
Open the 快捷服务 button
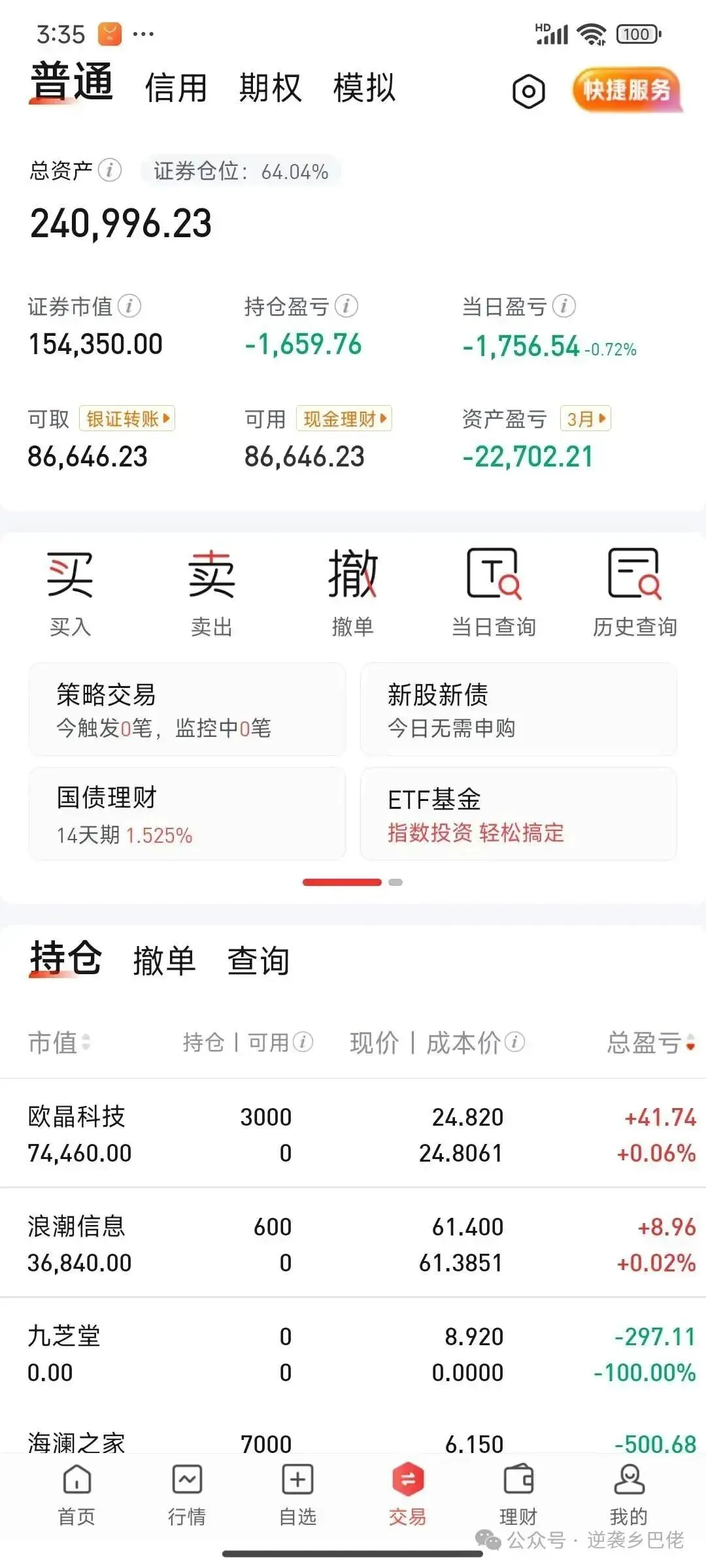coord(626,90)
